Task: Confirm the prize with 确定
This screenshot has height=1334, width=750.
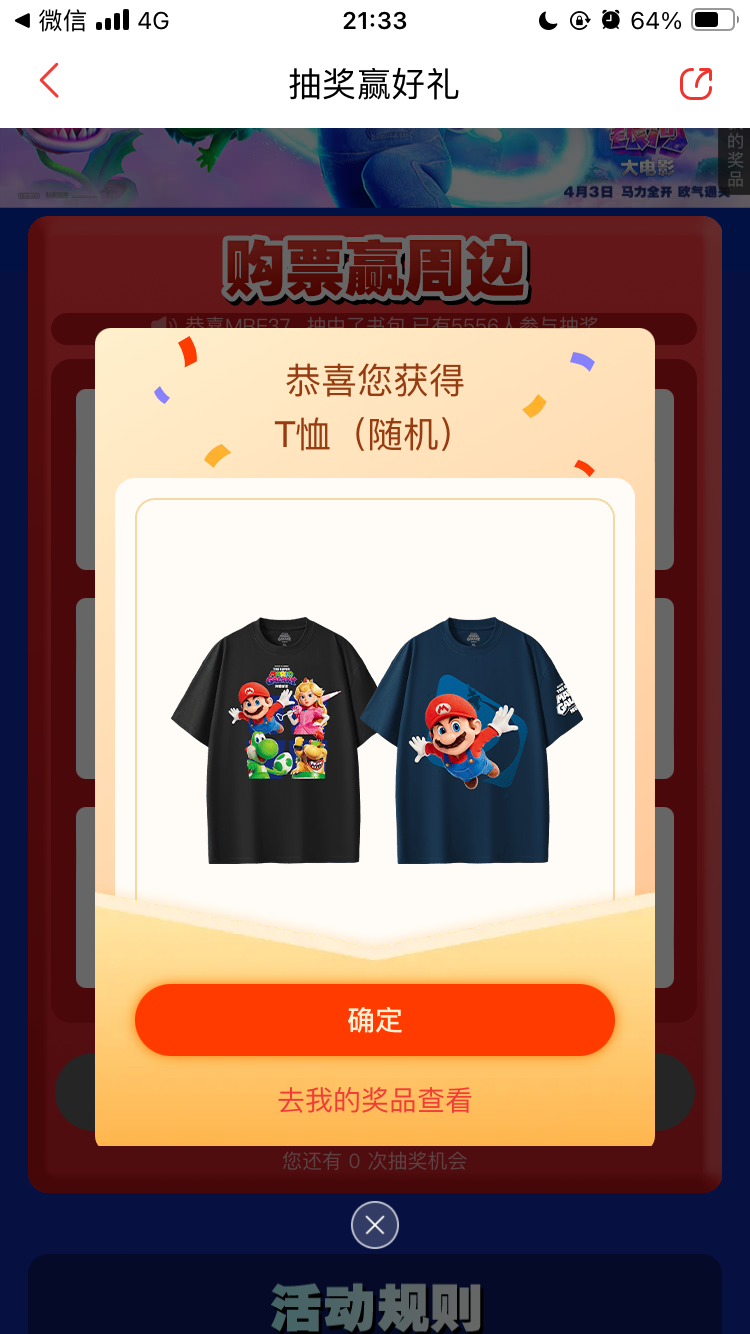Action: 374,1020
